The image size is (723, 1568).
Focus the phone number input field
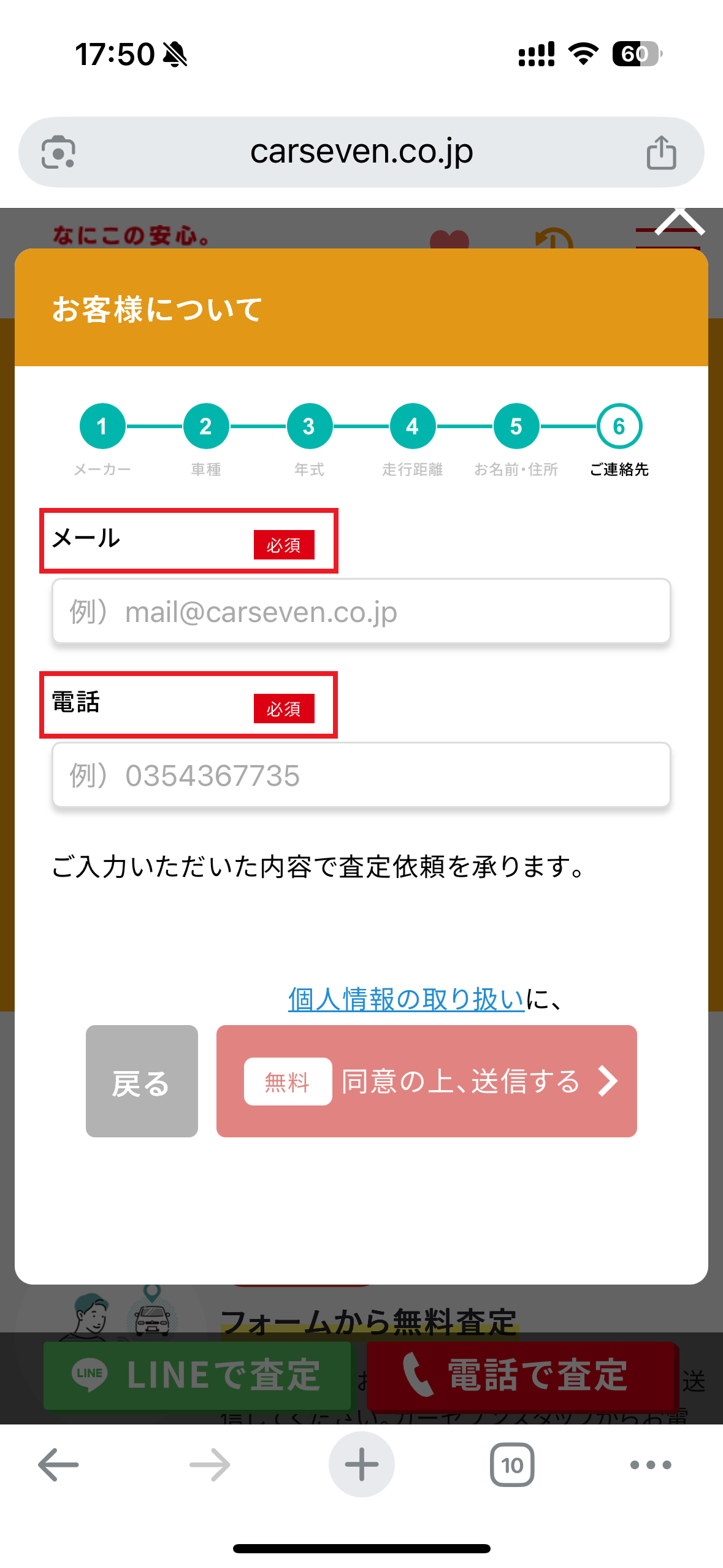pos(361,775)
